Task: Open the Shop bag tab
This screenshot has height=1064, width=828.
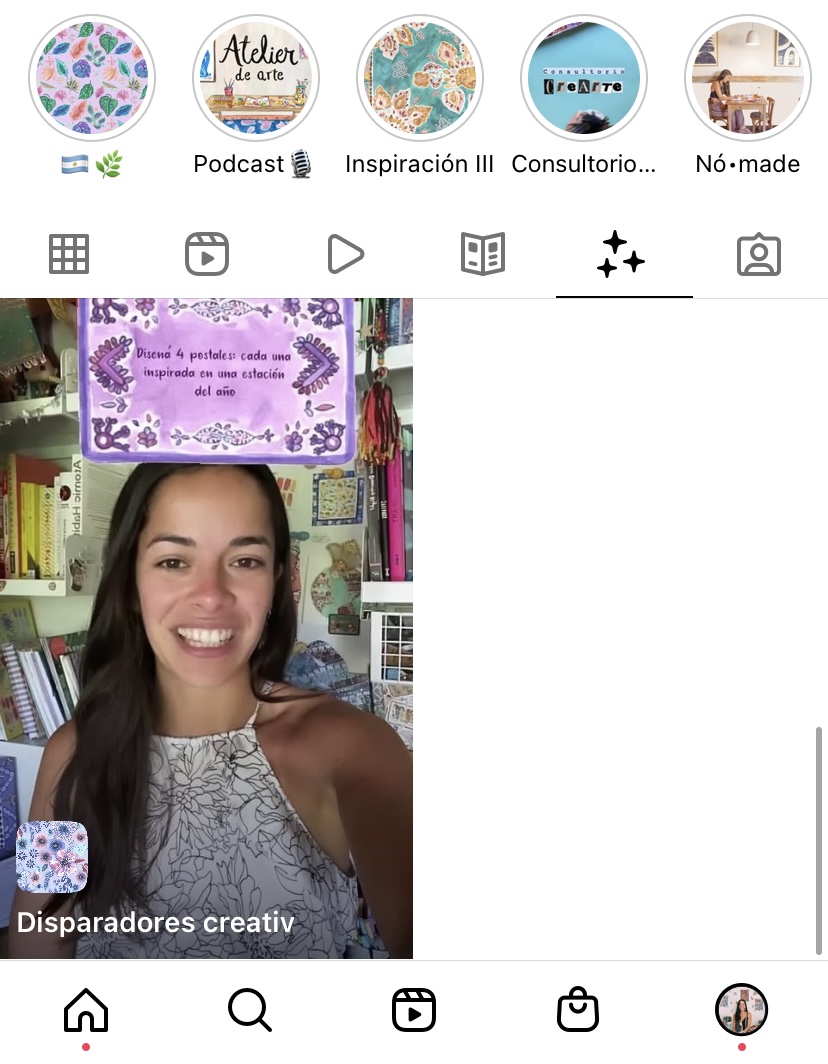Action: (577, 1010)
